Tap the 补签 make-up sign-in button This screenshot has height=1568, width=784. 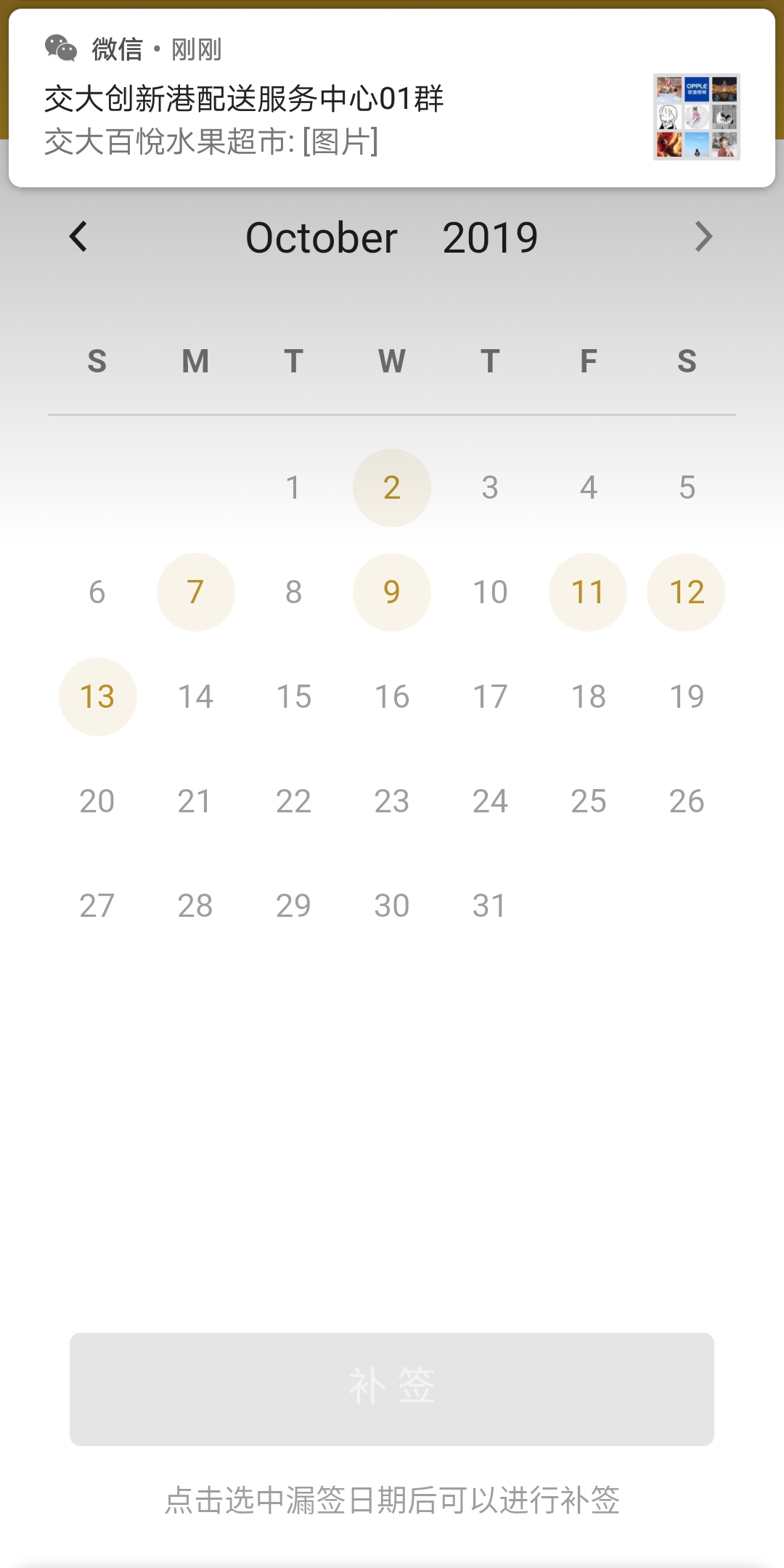[392, 1389]
